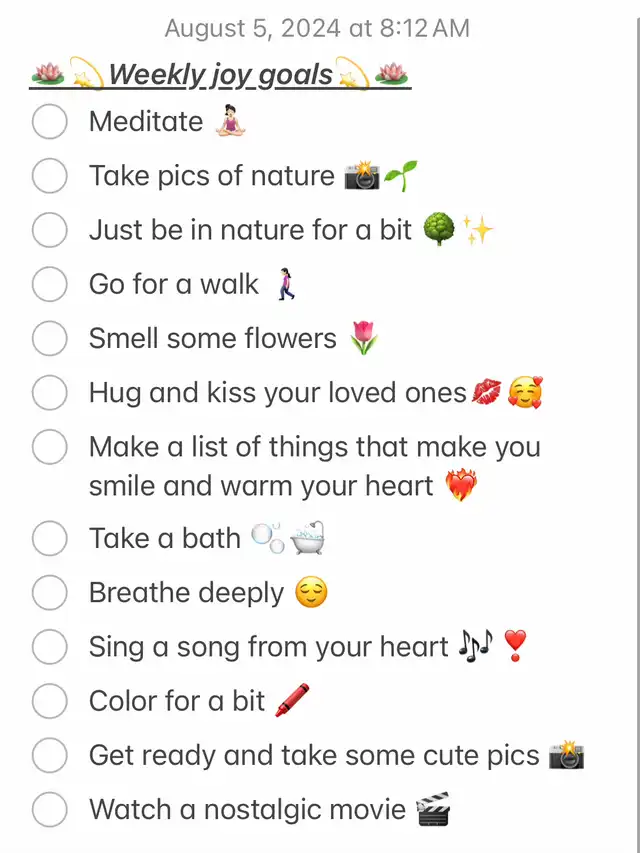Image resolution: width=640 pixels, height=853 pixels.
Task: Tick Hug and kiss your loved ones
Action: coord(49,392)
